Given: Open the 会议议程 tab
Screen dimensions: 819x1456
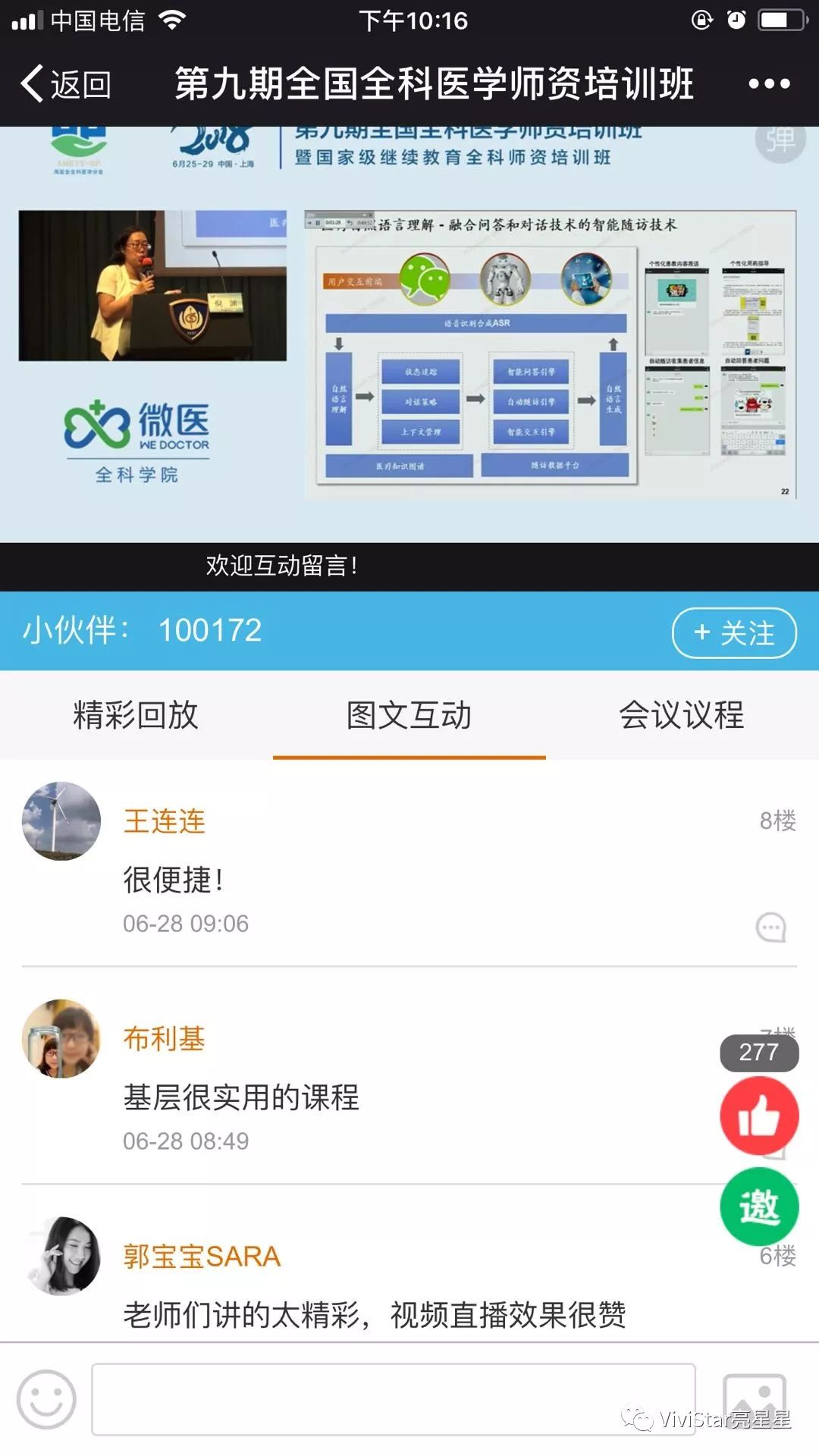Looking at the screenshot, I should coord(681,715).
